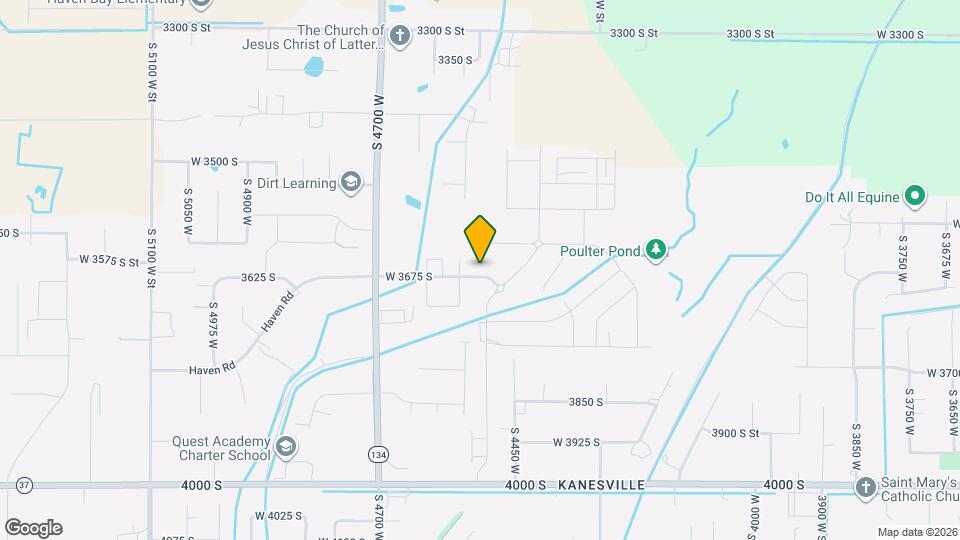Image resolution: width=960 pixels, height=540 pixels.
Task: Tap the Dirt Learning school pin
Action: click(x=350, y=182)
